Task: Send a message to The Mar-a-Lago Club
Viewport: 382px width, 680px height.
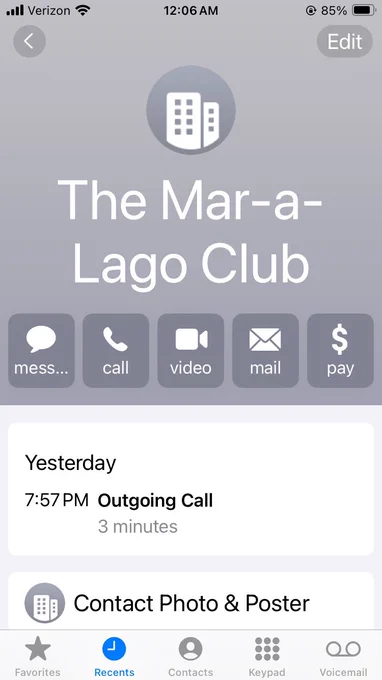Action: click(x=41, y=350)
